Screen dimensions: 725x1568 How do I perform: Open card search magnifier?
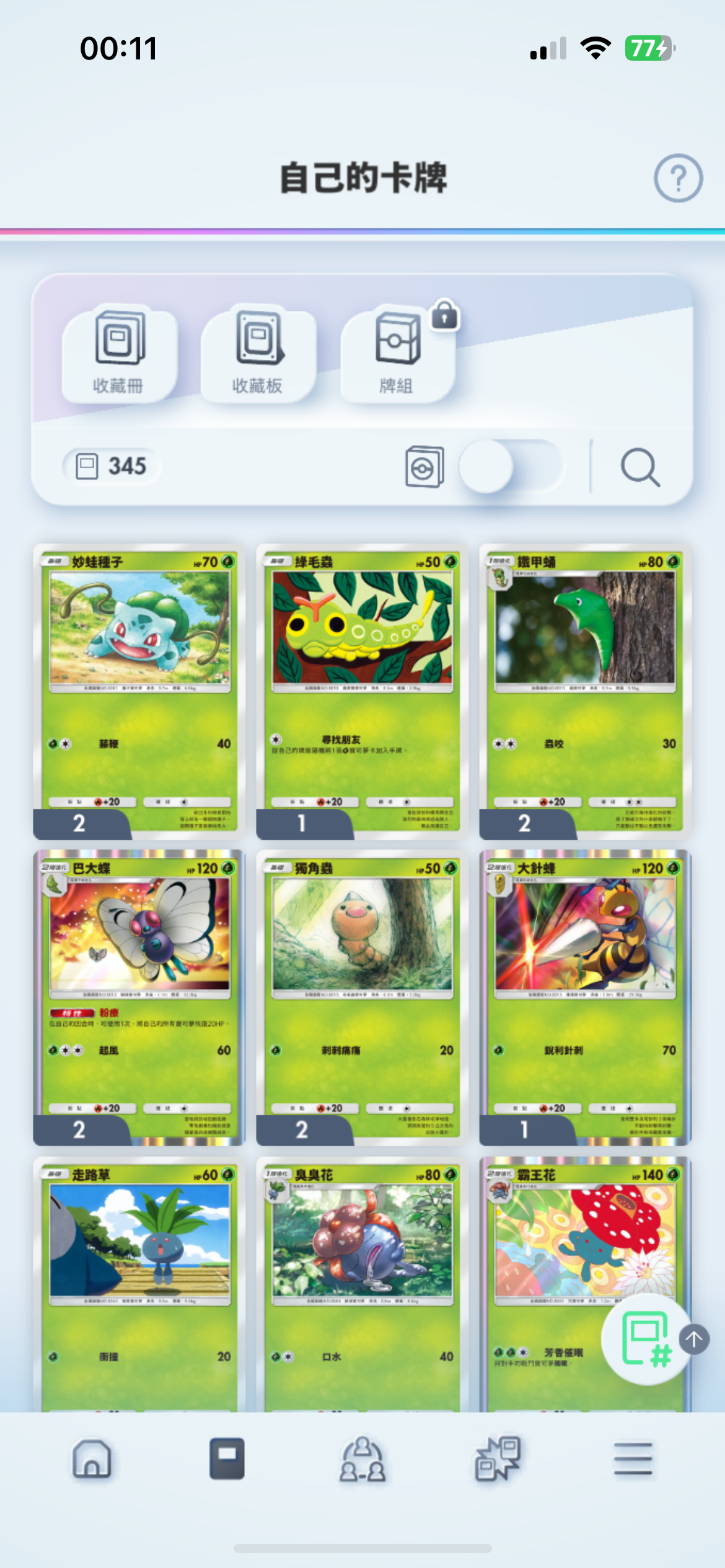(640, 466)
